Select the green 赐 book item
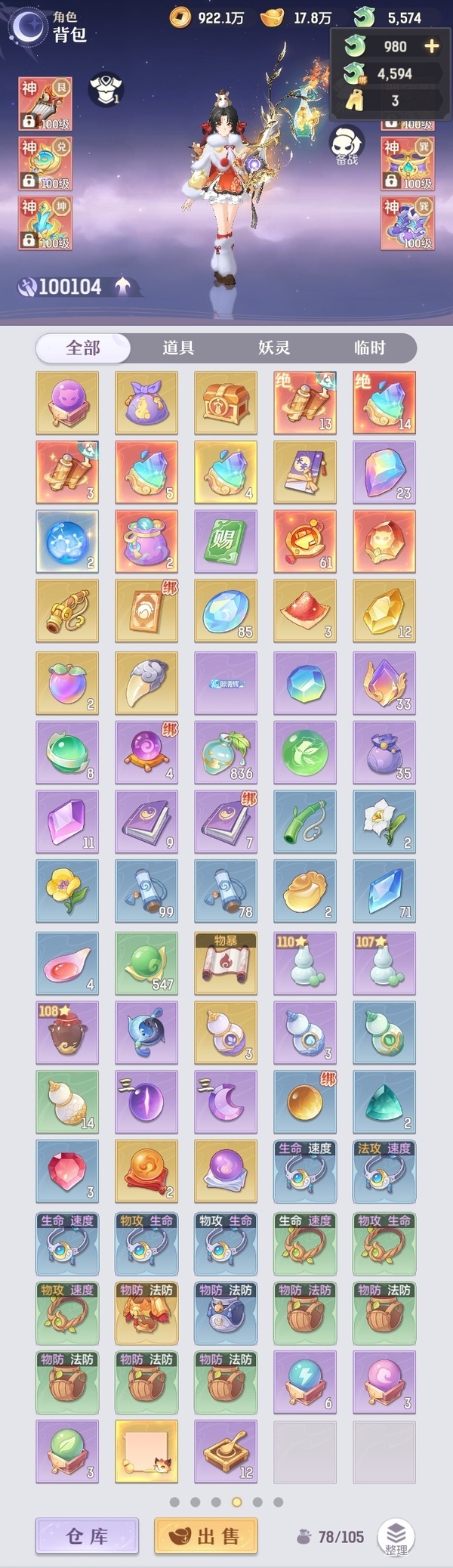This screenshot has height=1568, width=453. (226, 541)
